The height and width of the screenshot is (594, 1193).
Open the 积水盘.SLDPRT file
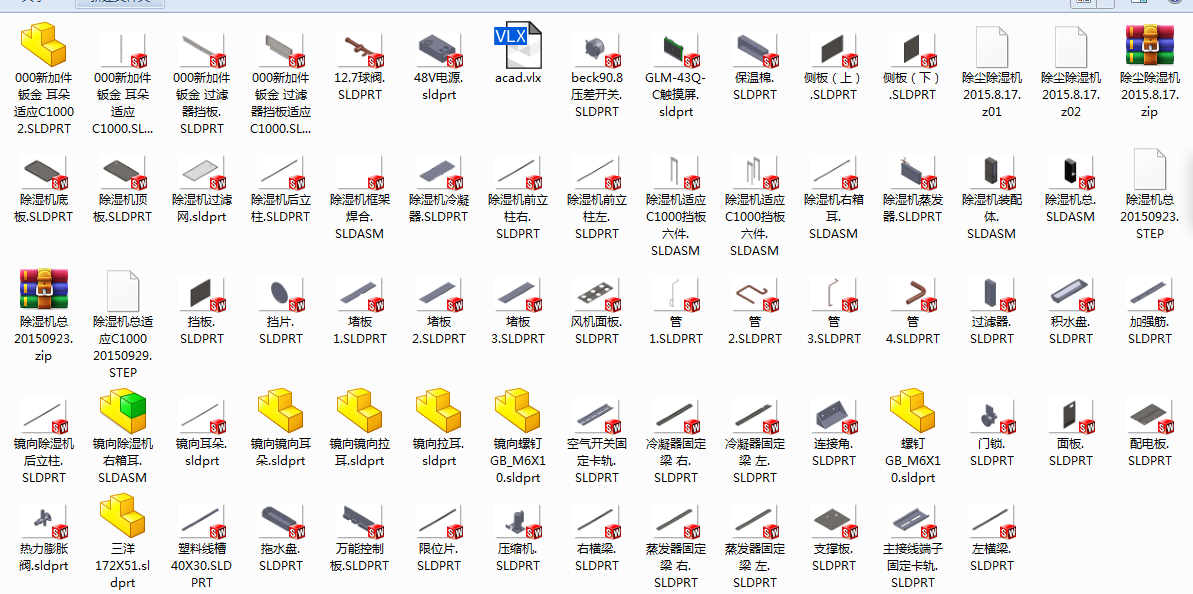pos(1070,294)
